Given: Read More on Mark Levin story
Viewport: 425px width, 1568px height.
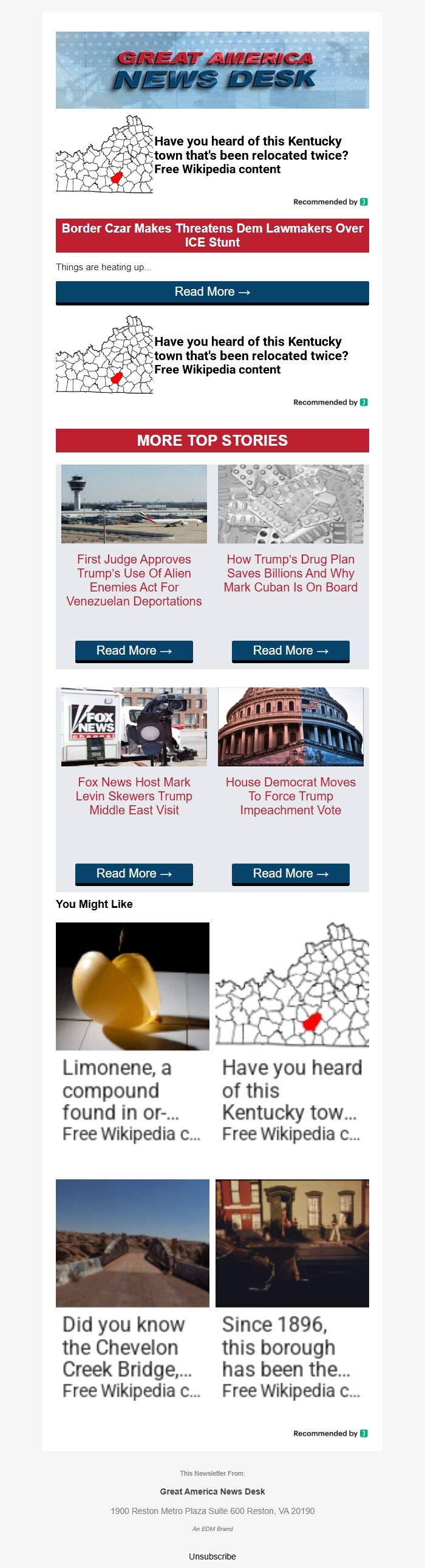Looking at the screenshot, I should click(x=134, y=873).
